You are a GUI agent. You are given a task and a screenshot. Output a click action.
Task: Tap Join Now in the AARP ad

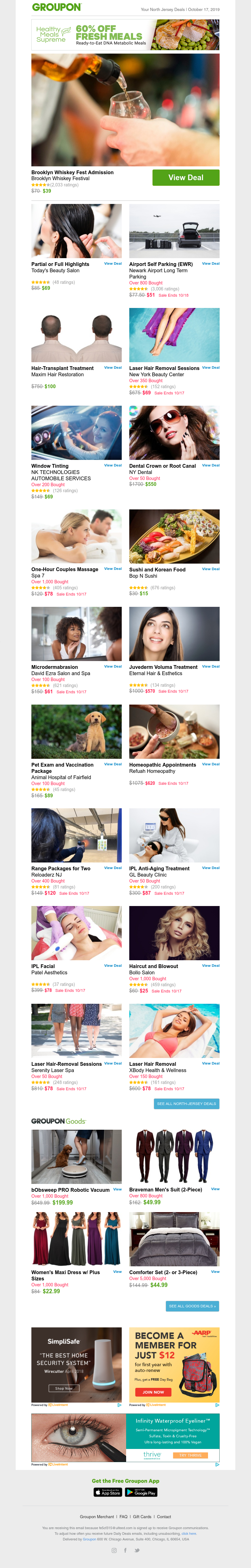pos(153,1392)
